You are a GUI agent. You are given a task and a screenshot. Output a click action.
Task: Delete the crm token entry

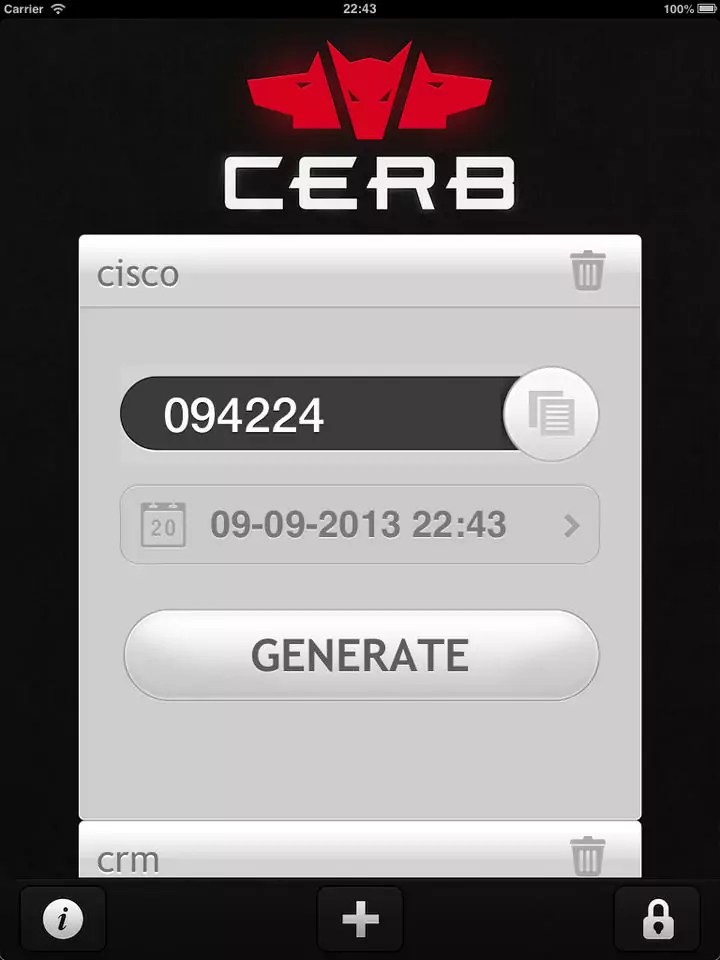[x=588, y=857]
